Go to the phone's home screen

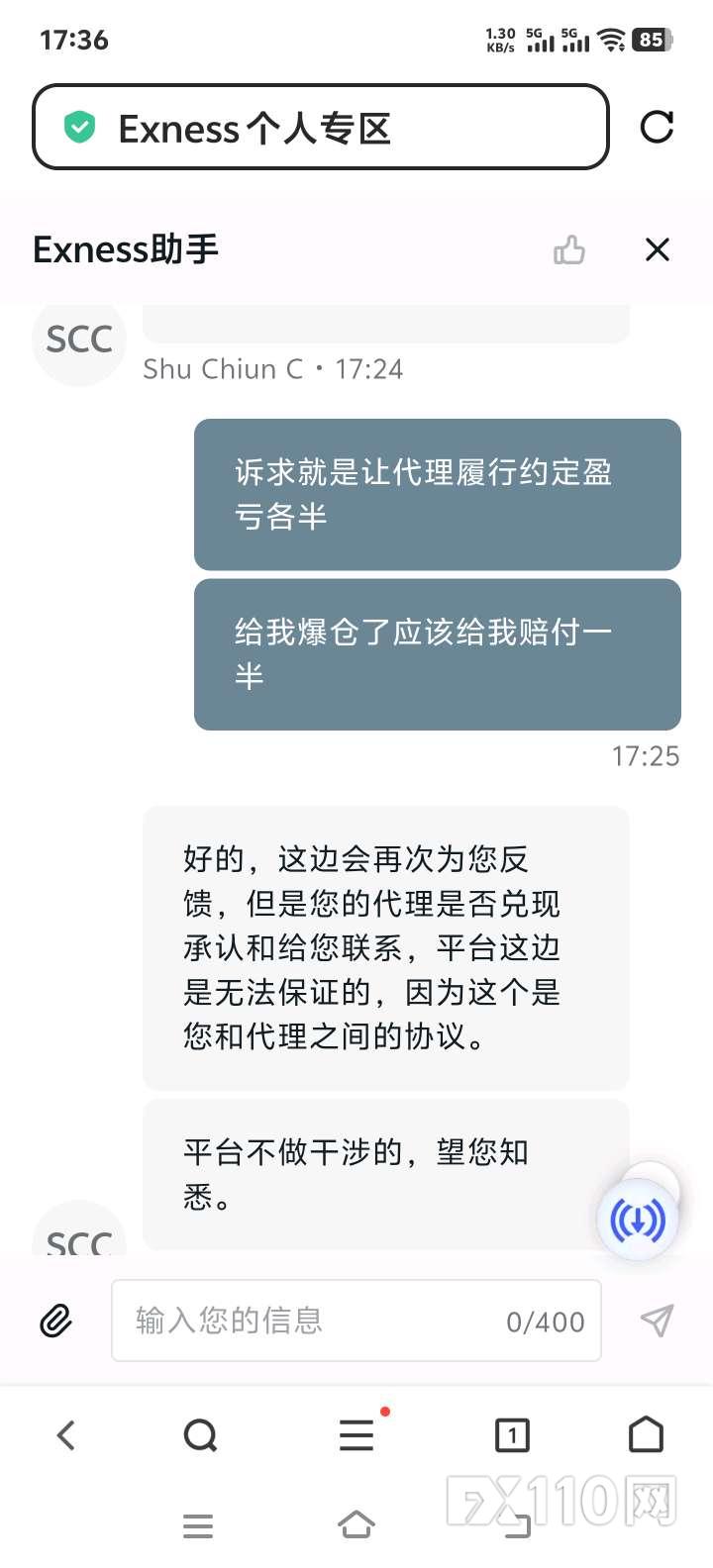356,1524
